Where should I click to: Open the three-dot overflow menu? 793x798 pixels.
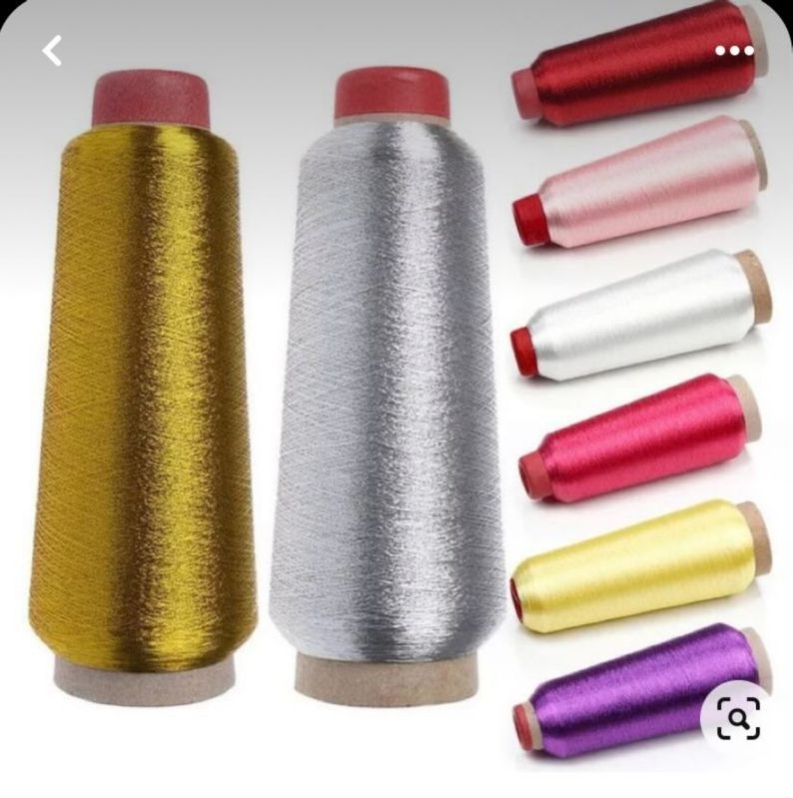click(734, 51)
